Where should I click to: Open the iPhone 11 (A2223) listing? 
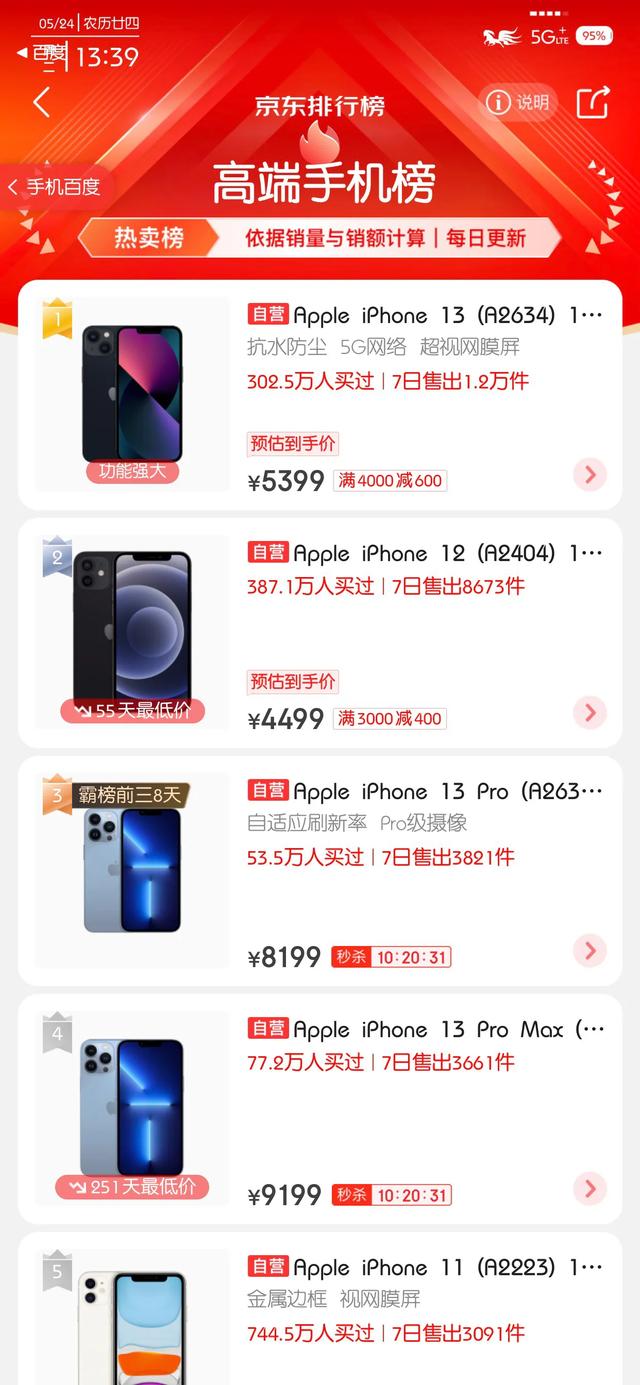[320, 1308]
